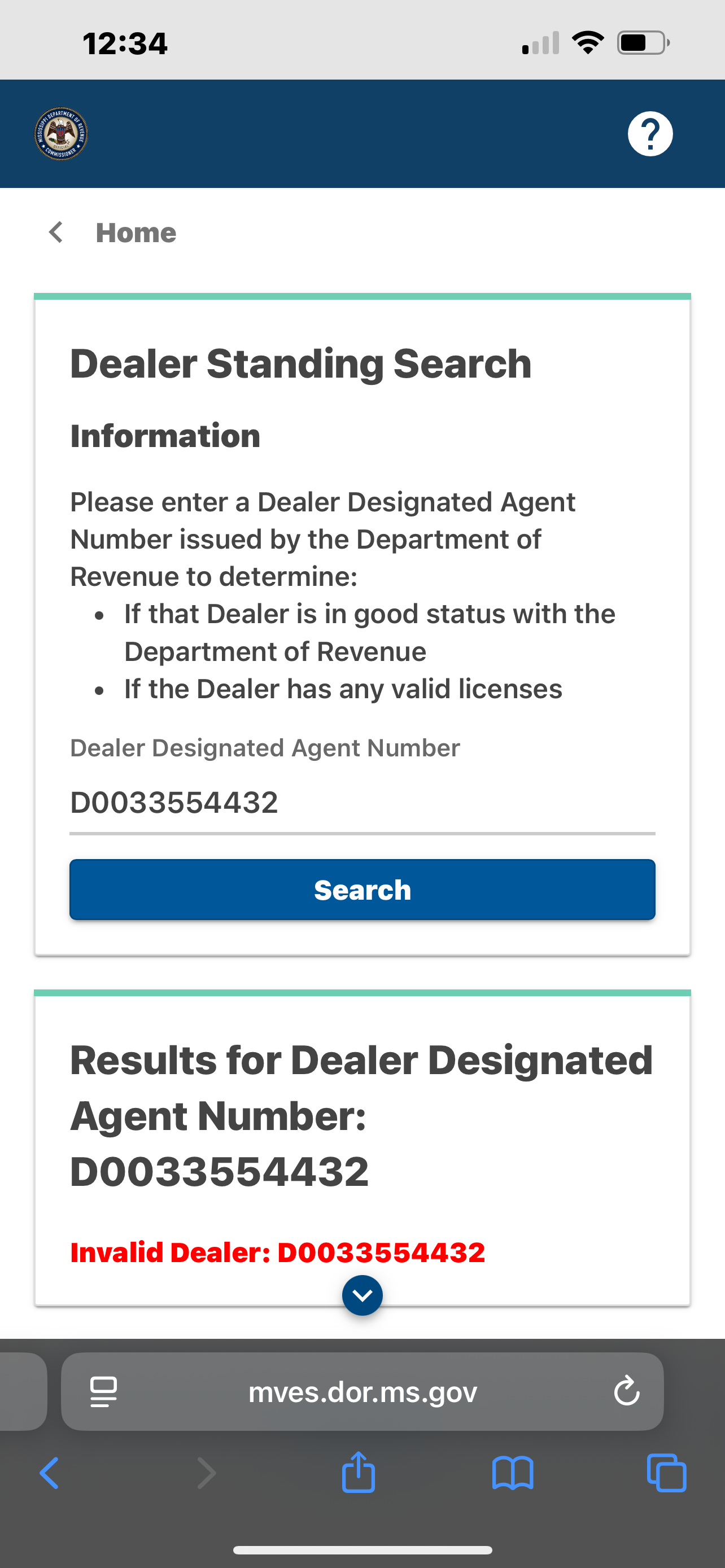
Task: Open Safari bookmarks
Action: click(512, 1473)
